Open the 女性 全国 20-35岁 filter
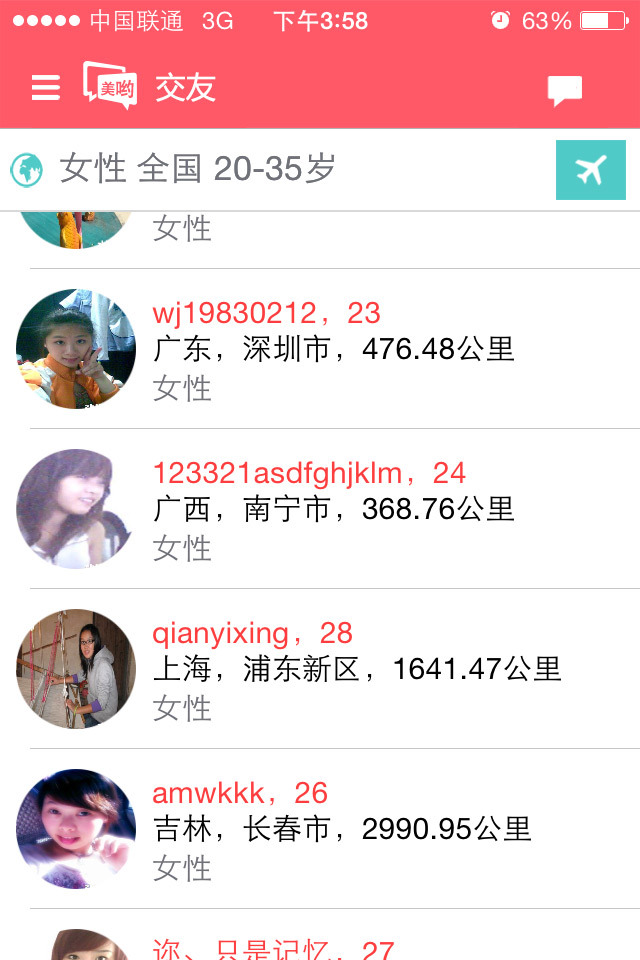 198,169
